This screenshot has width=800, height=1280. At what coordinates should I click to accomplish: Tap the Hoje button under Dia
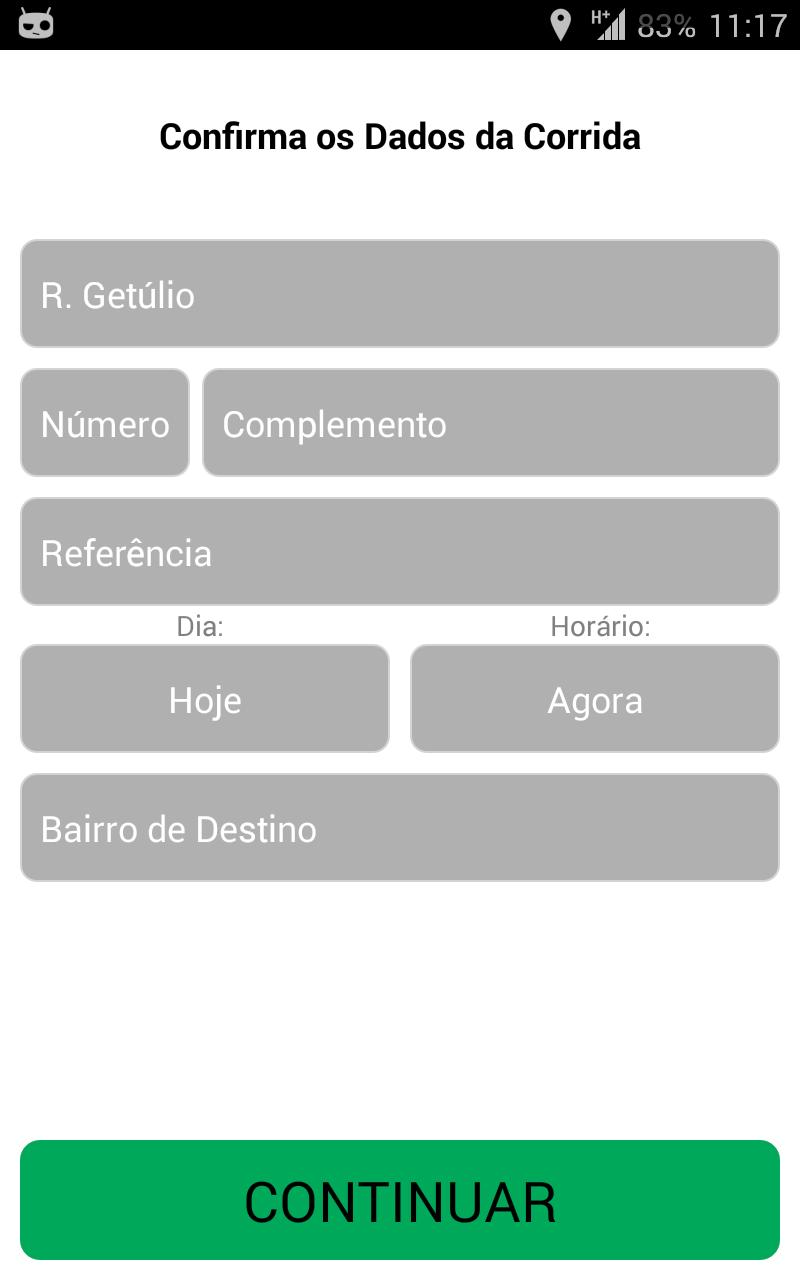coord(204,698)
